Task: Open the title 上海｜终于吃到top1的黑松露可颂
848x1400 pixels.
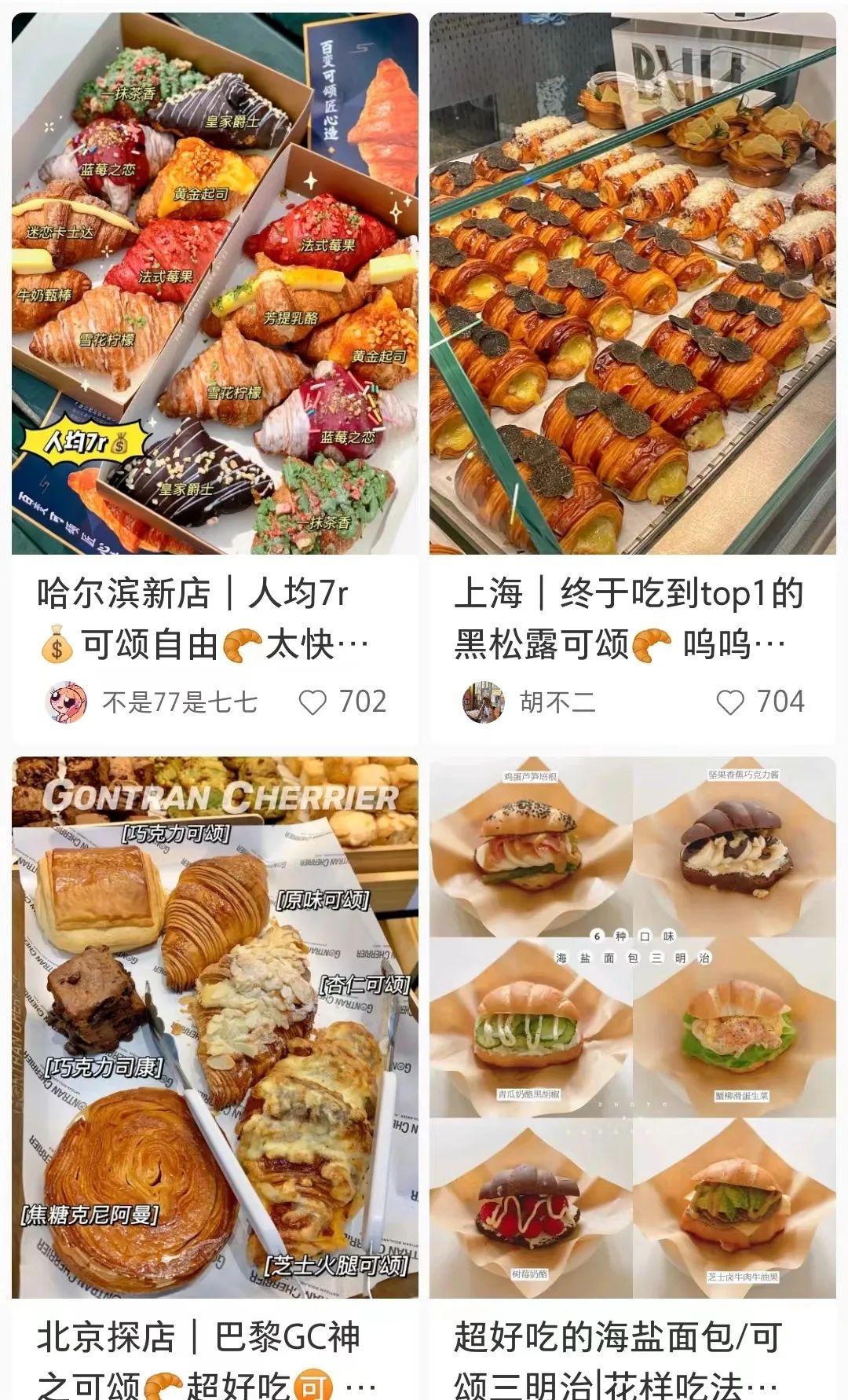Action: [629, 619]
